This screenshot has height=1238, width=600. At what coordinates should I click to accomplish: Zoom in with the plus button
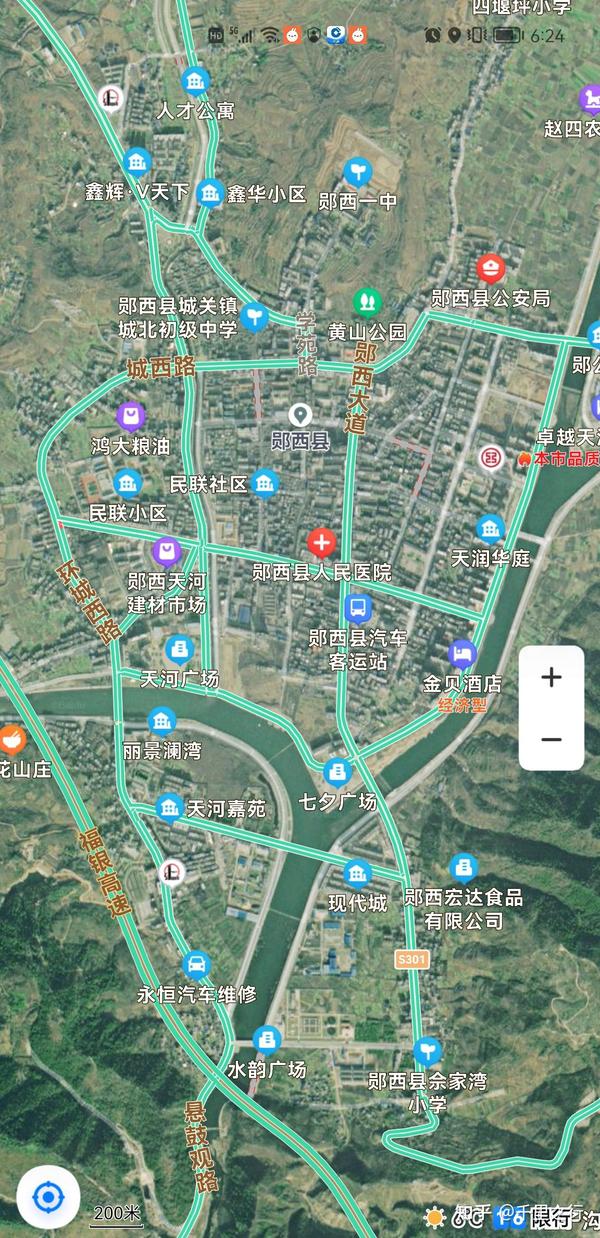point(551,677)
